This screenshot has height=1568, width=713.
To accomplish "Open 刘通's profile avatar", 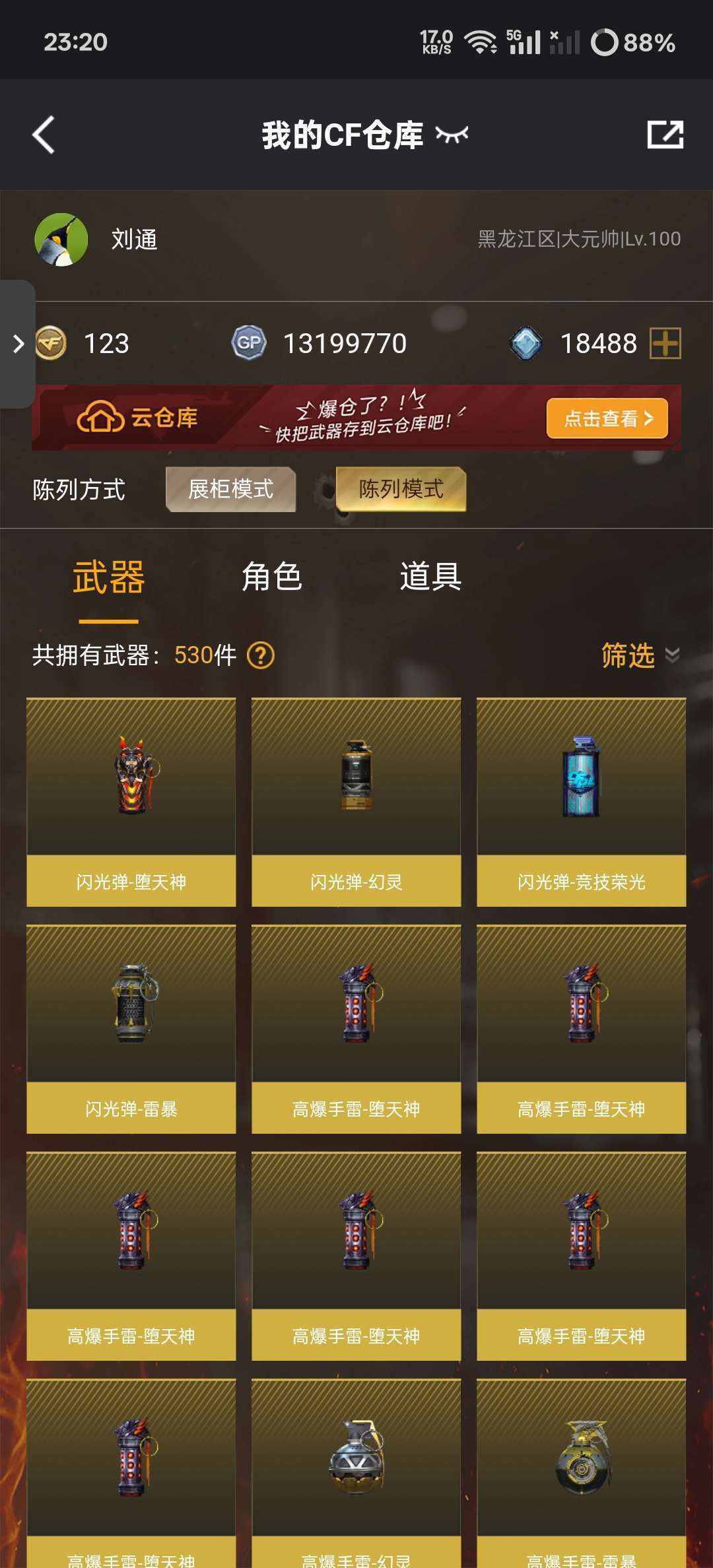I will point(61,240).
